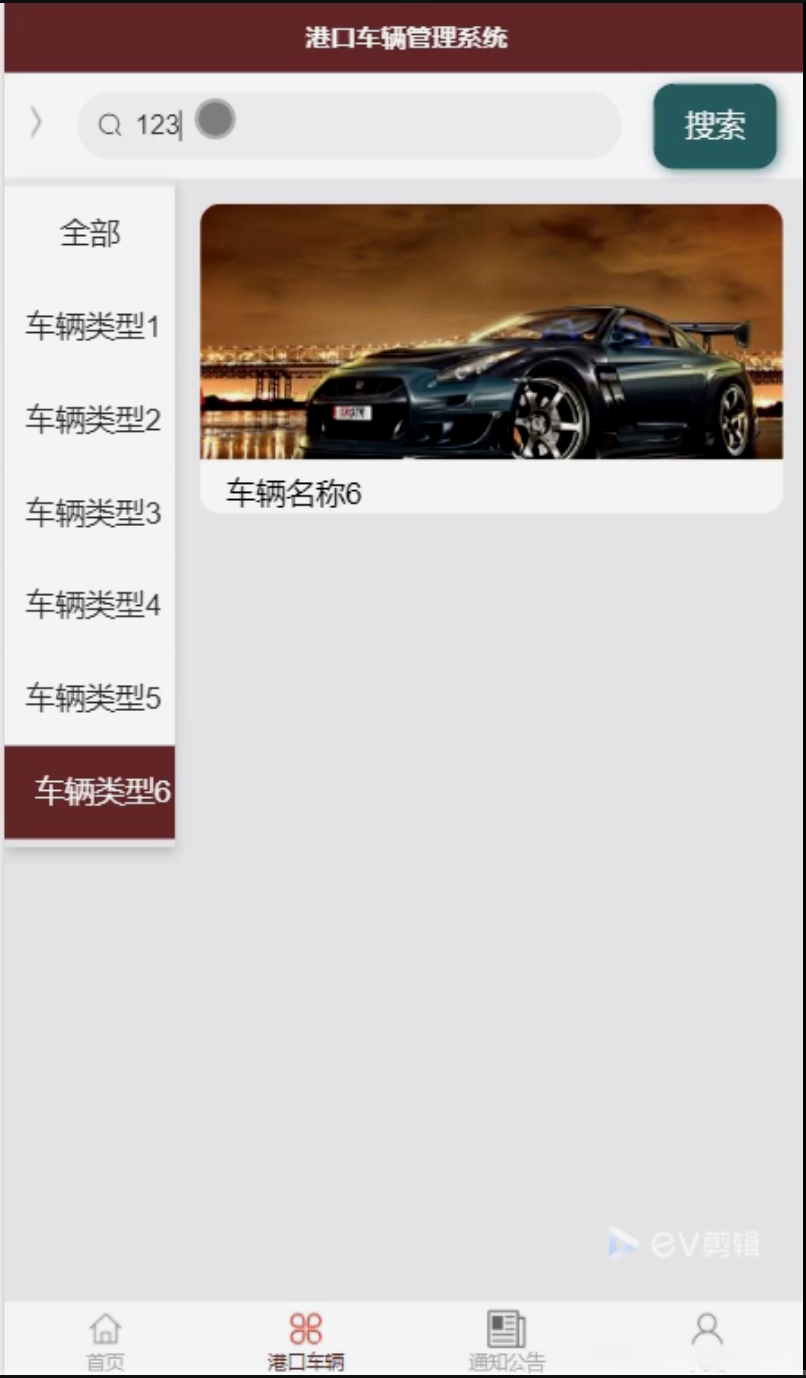Tap the 搜索 button
This screenshot has height=1378, width=806.
click(714, 126)
